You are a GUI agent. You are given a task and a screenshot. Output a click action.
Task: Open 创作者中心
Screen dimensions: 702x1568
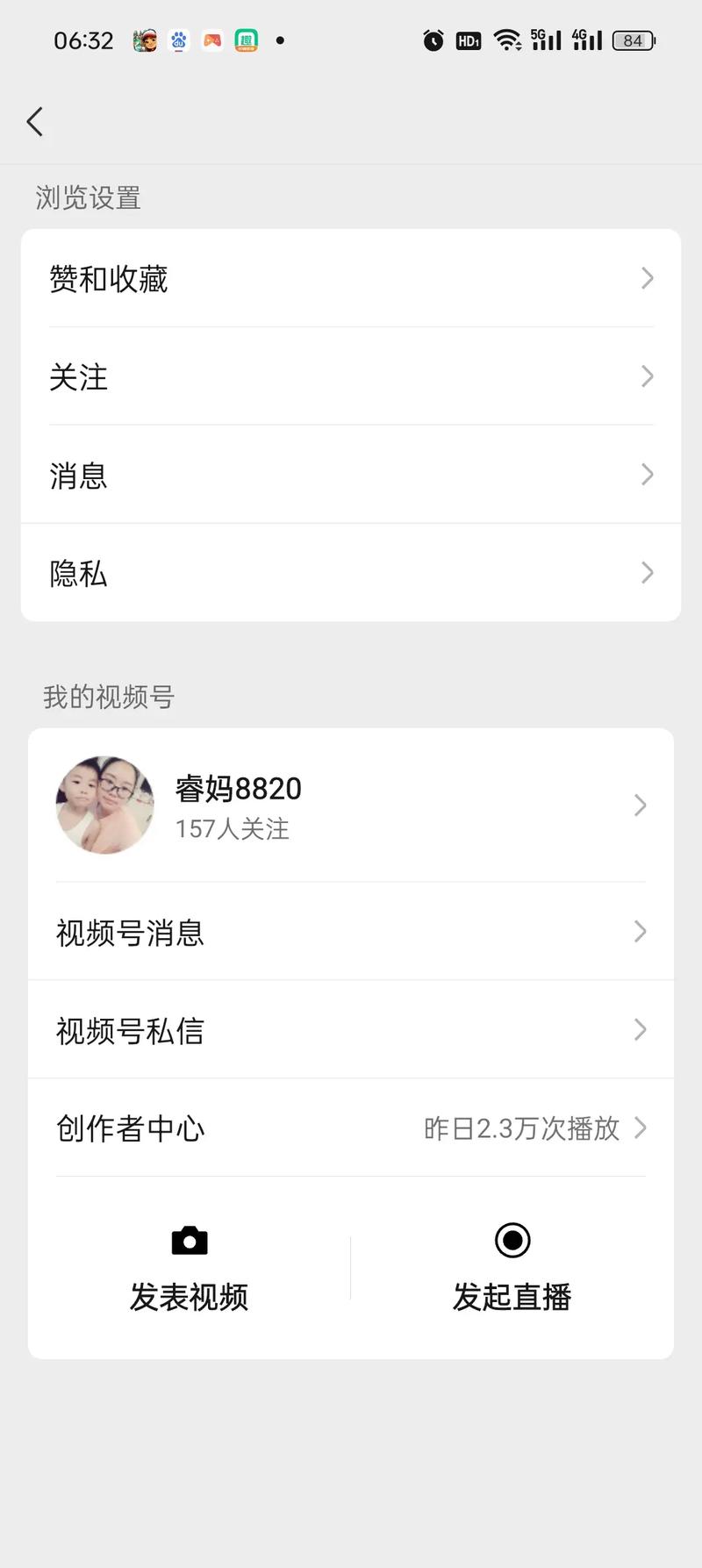pyautogui.click(x=351, y=1128)
